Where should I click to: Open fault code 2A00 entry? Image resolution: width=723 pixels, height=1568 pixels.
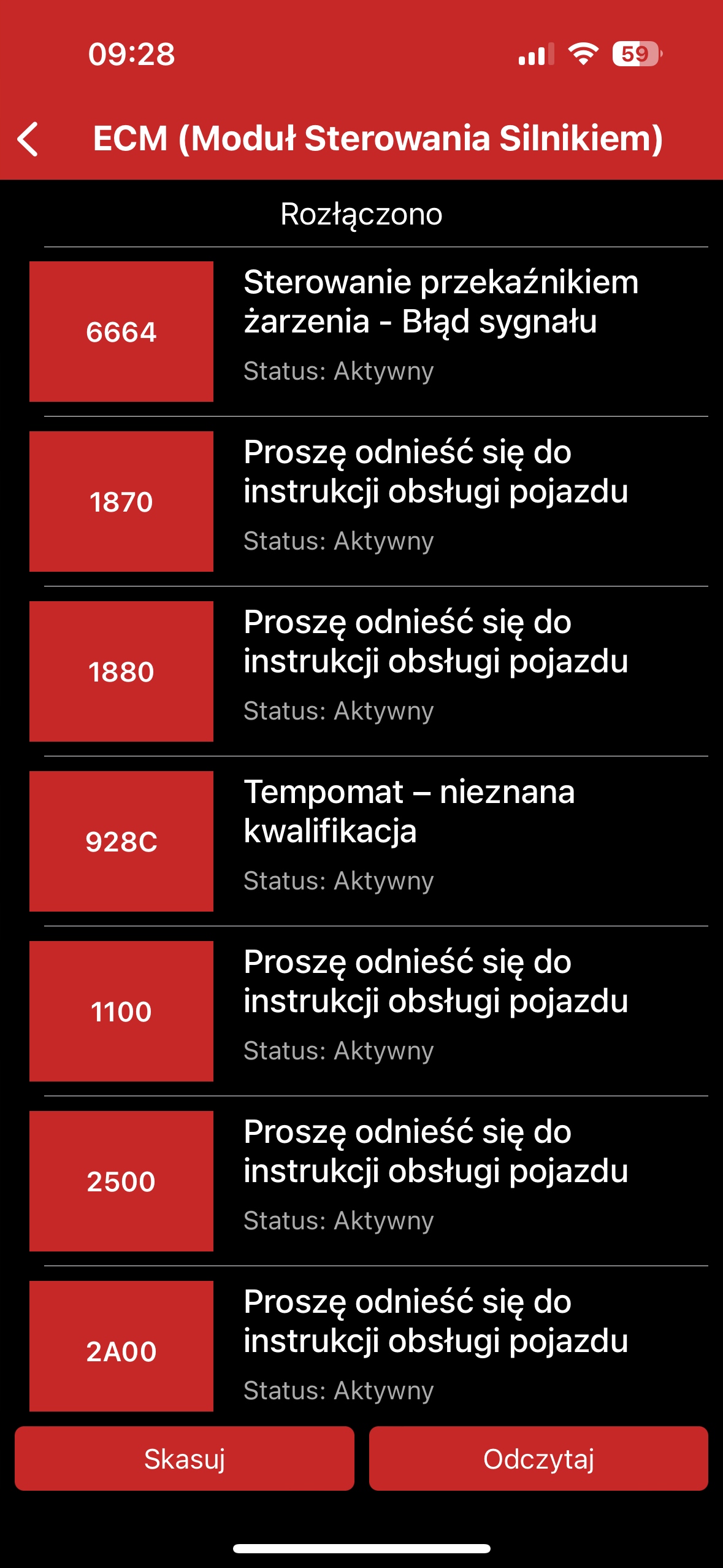point(368,1346)
